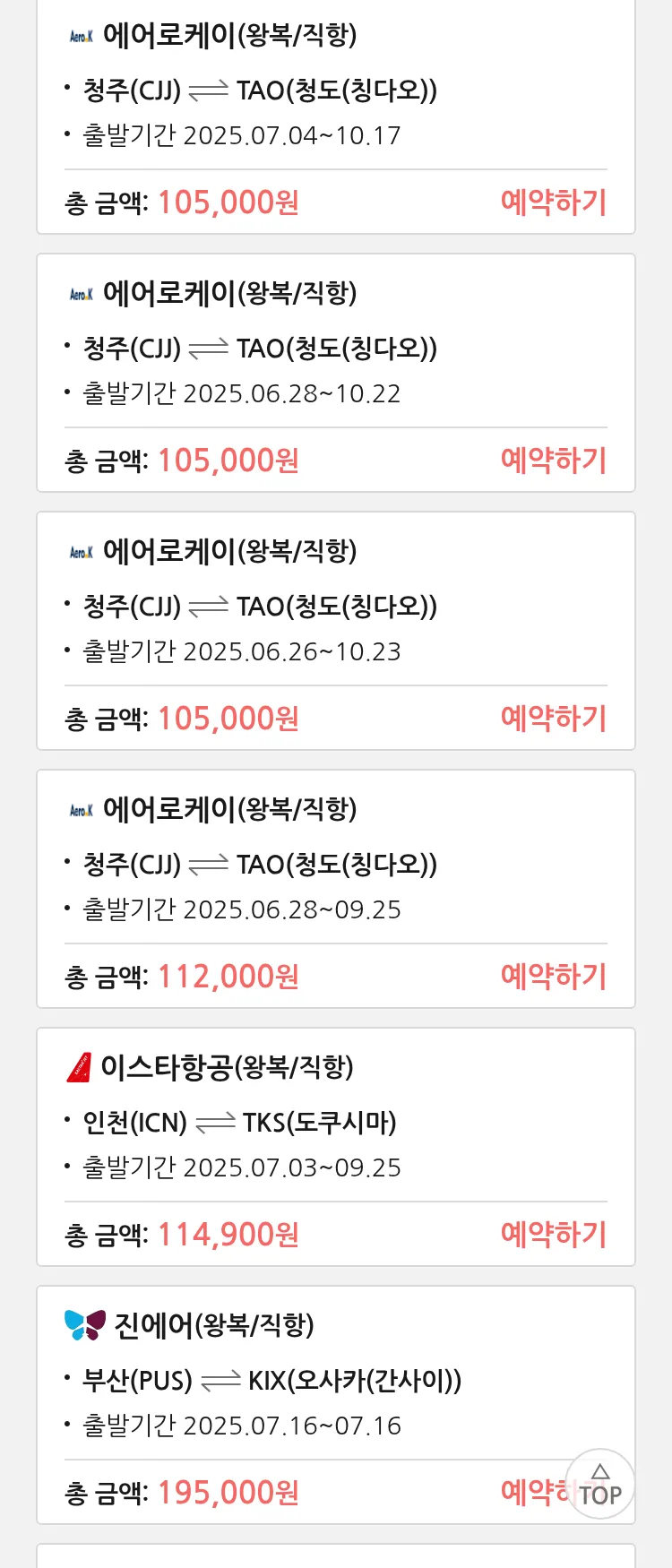Book the Aero K flight departing 2025.07.04~10.17
The image size is (672, 1568).
tap(553, 202)
